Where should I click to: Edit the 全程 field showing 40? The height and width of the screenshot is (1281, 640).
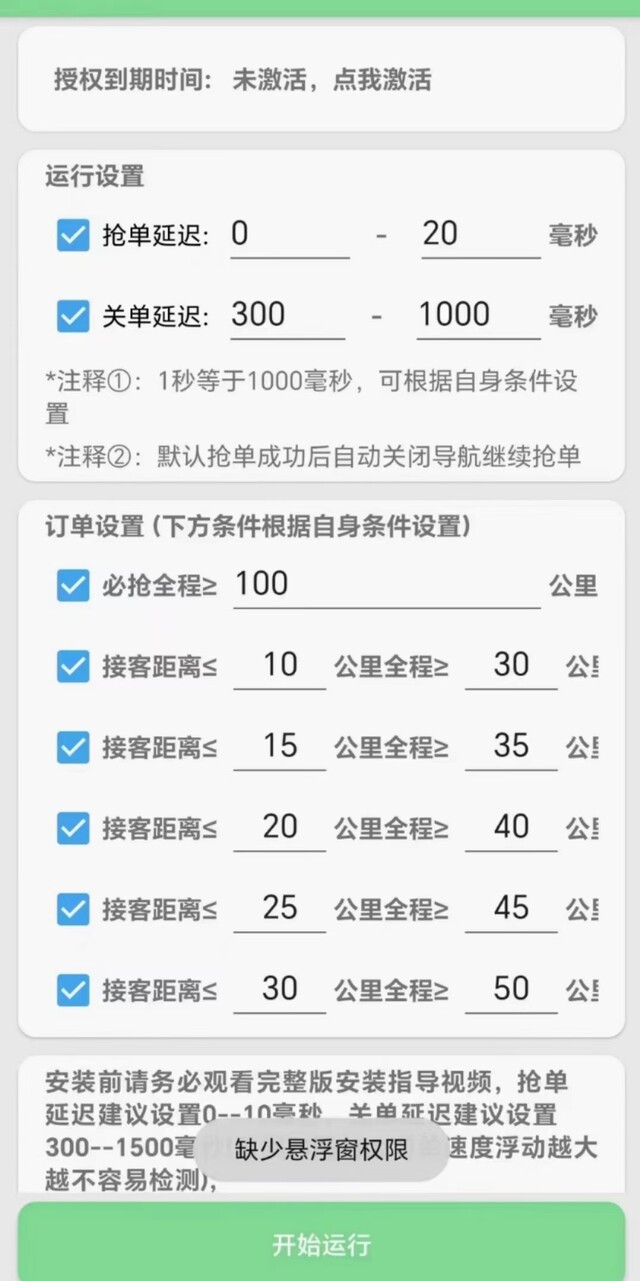(511, 828)
